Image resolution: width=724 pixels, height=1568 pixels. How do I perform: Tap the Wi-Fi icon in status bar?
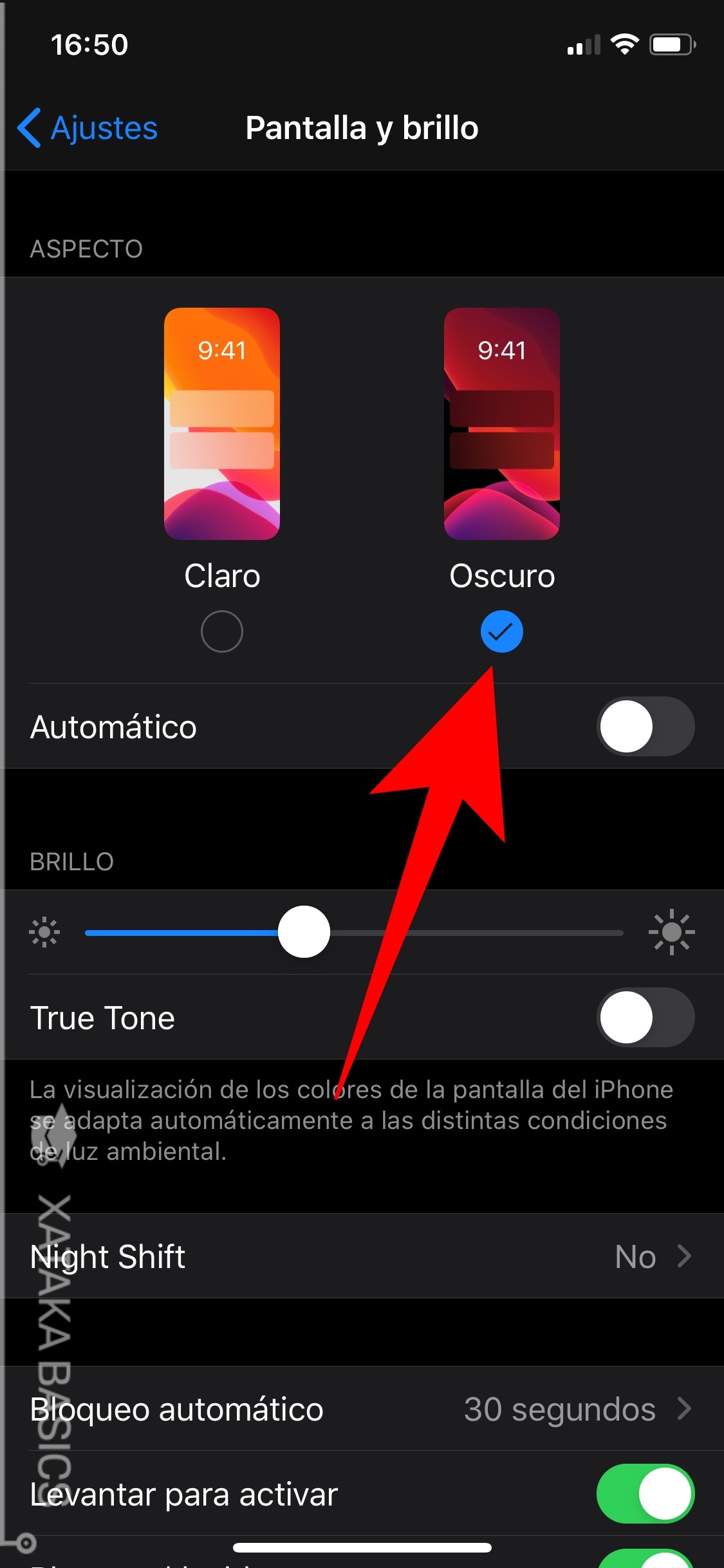623,44
